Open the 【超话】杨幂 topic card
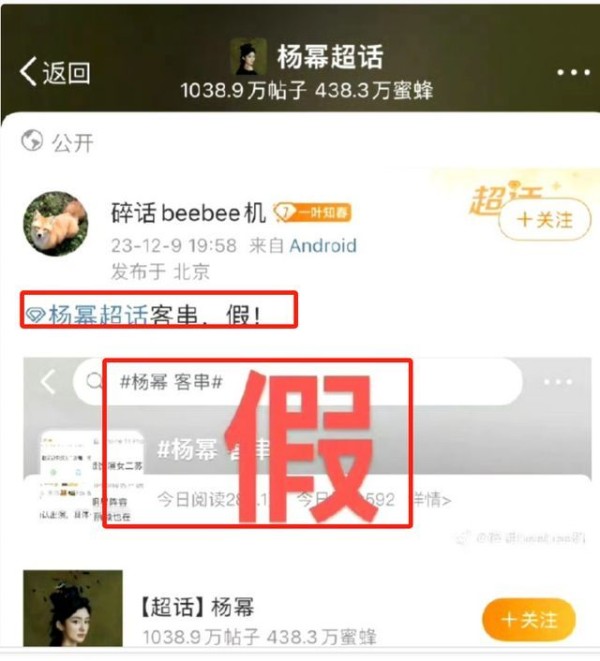 tap(250, 619)
